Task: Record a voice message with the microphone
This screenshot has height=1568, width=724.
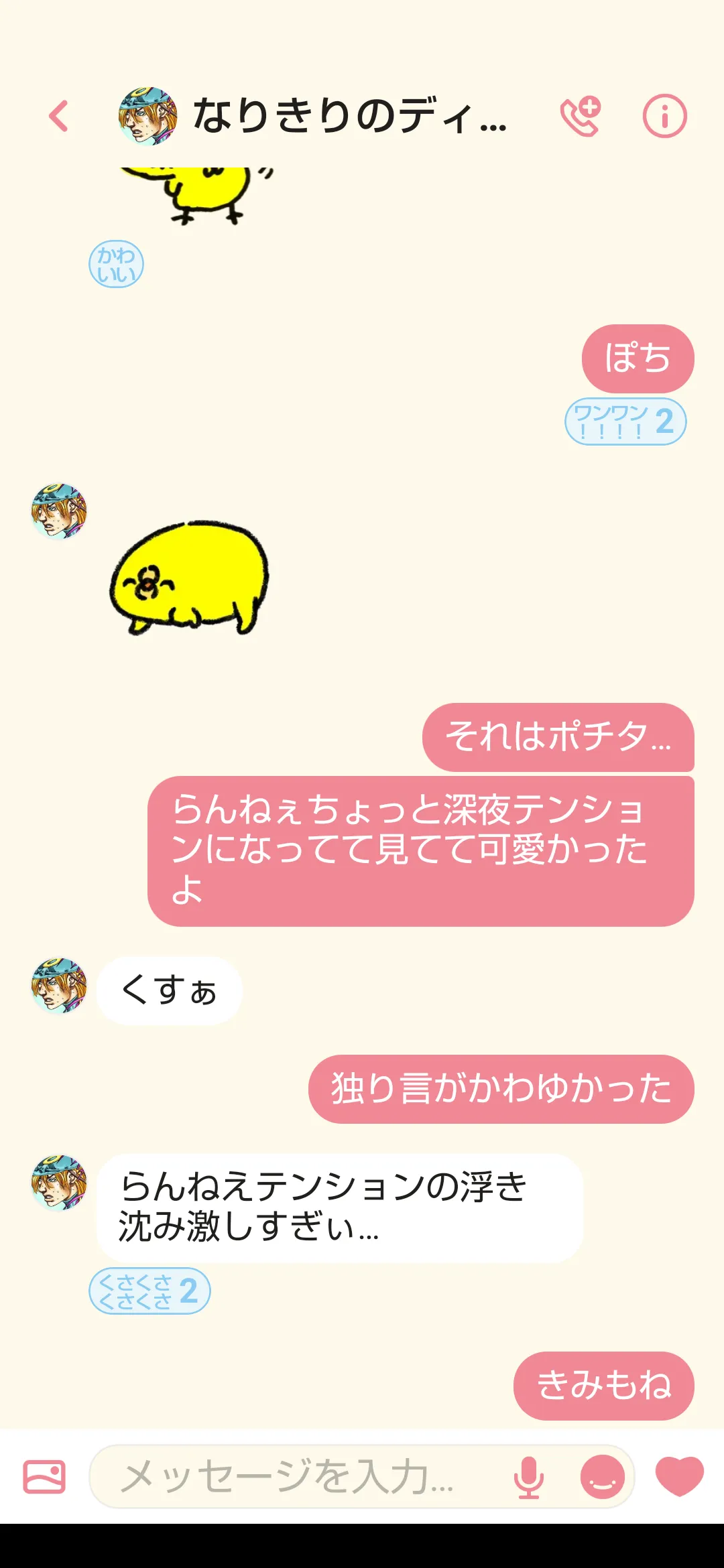Action: 528,1476
